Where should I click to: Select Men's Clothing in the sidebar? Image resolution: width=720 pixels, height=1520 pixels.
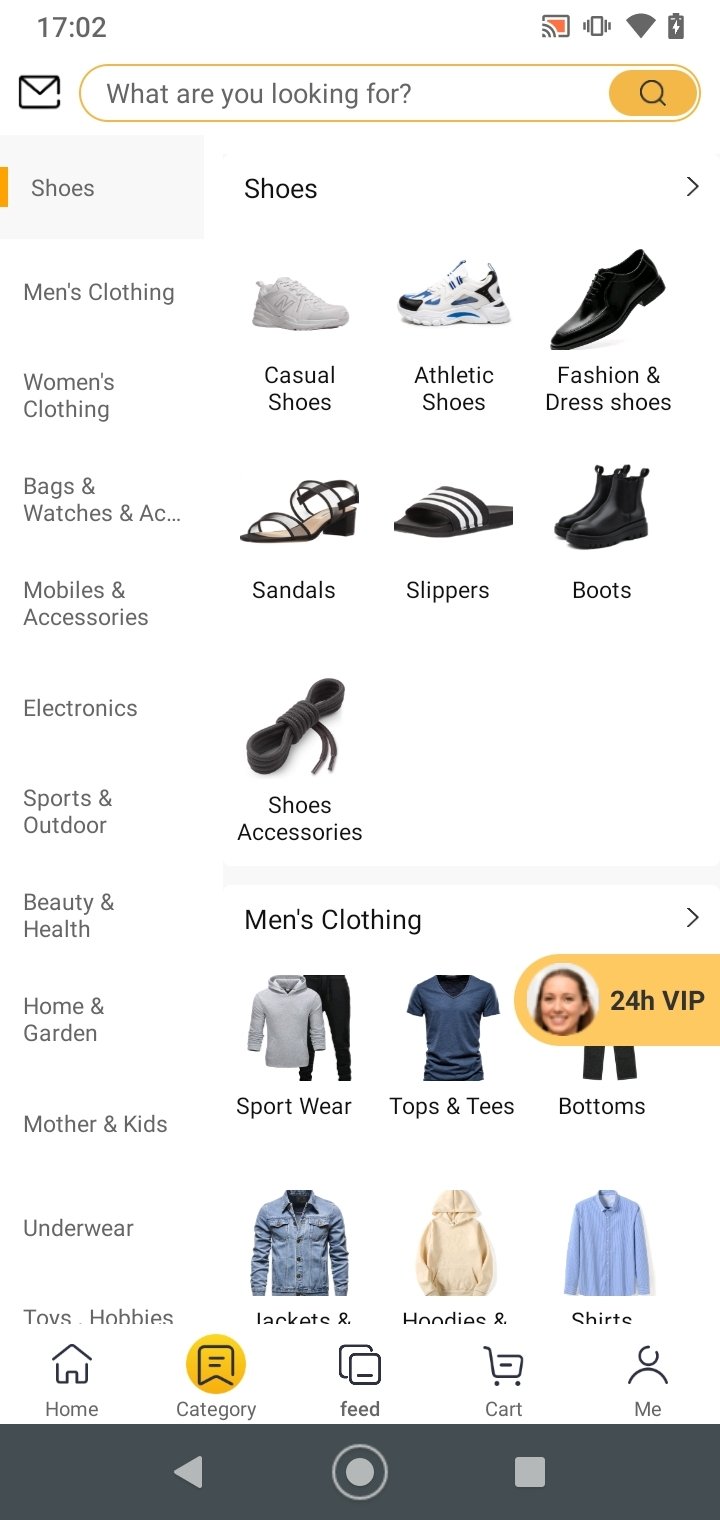99,292
